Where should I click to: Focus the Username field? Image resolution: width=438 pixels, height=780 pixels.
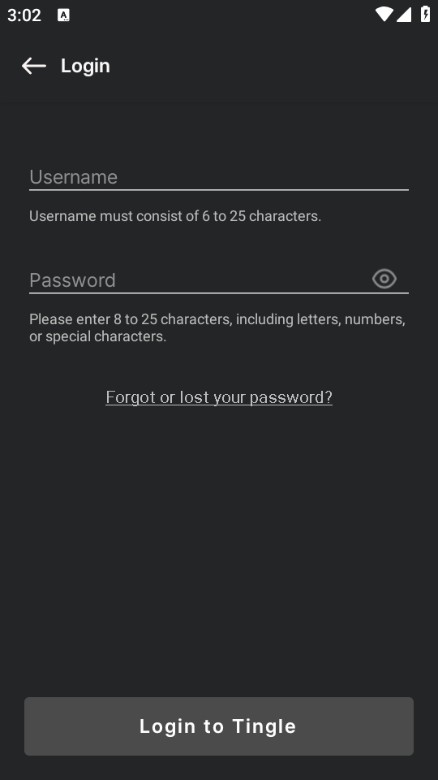[x=219, y=177]
